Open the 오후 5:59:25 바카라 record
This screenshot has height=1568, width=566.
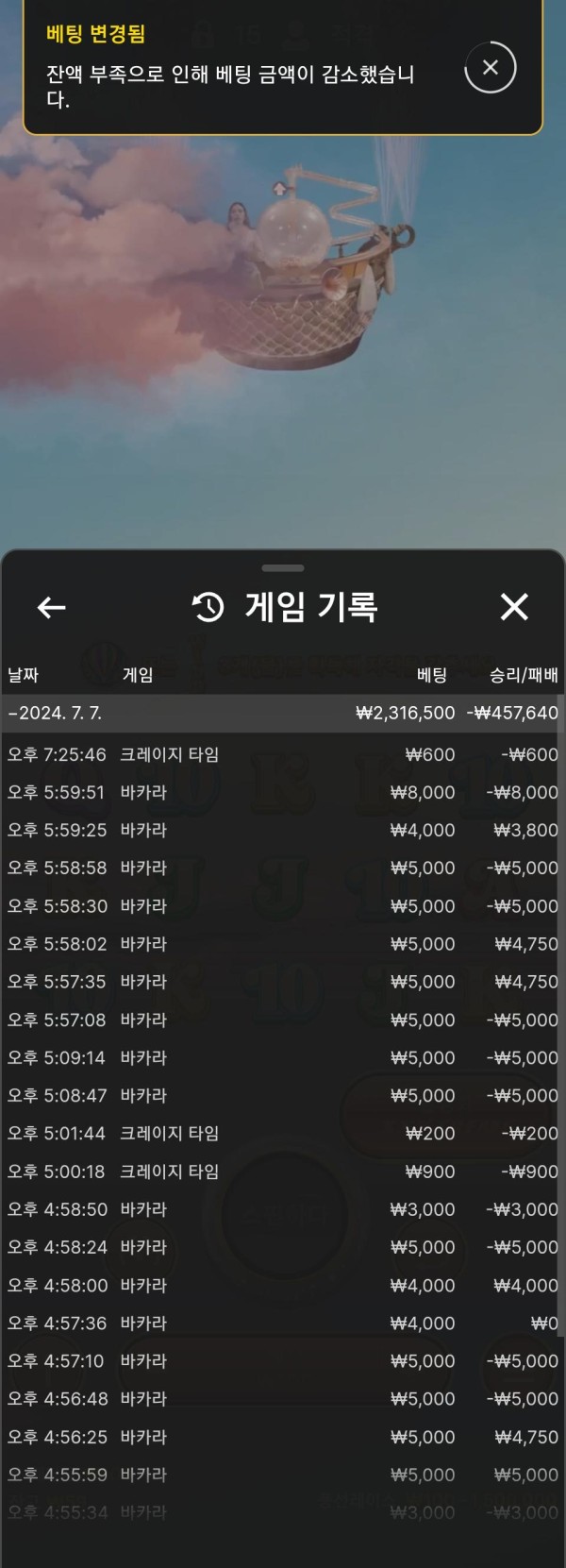[283, 830]
